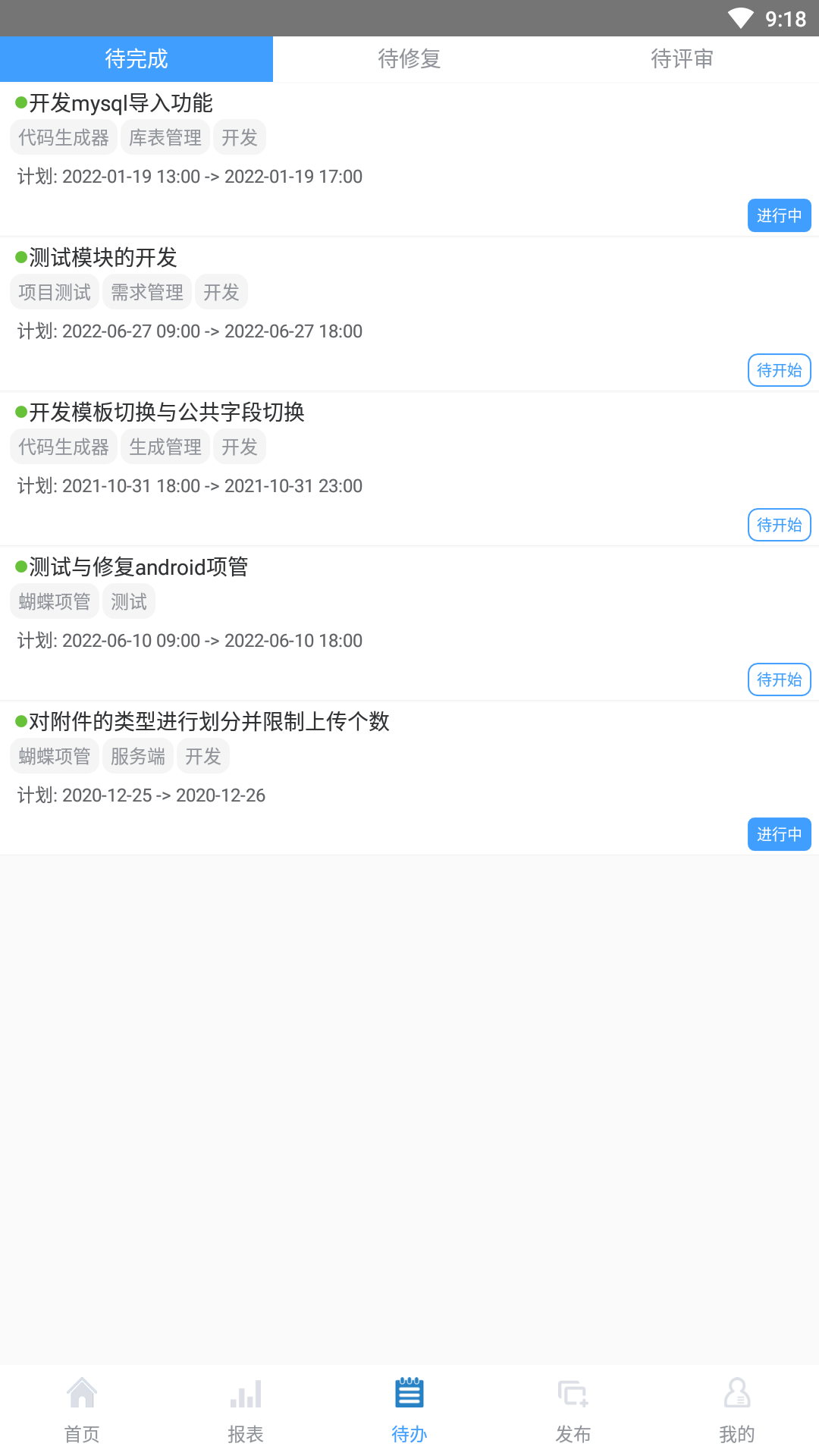Viewport: 819px width, 1456px height.
Task: Select the 报表 reports chart icon
Action: click(245, 1408)
